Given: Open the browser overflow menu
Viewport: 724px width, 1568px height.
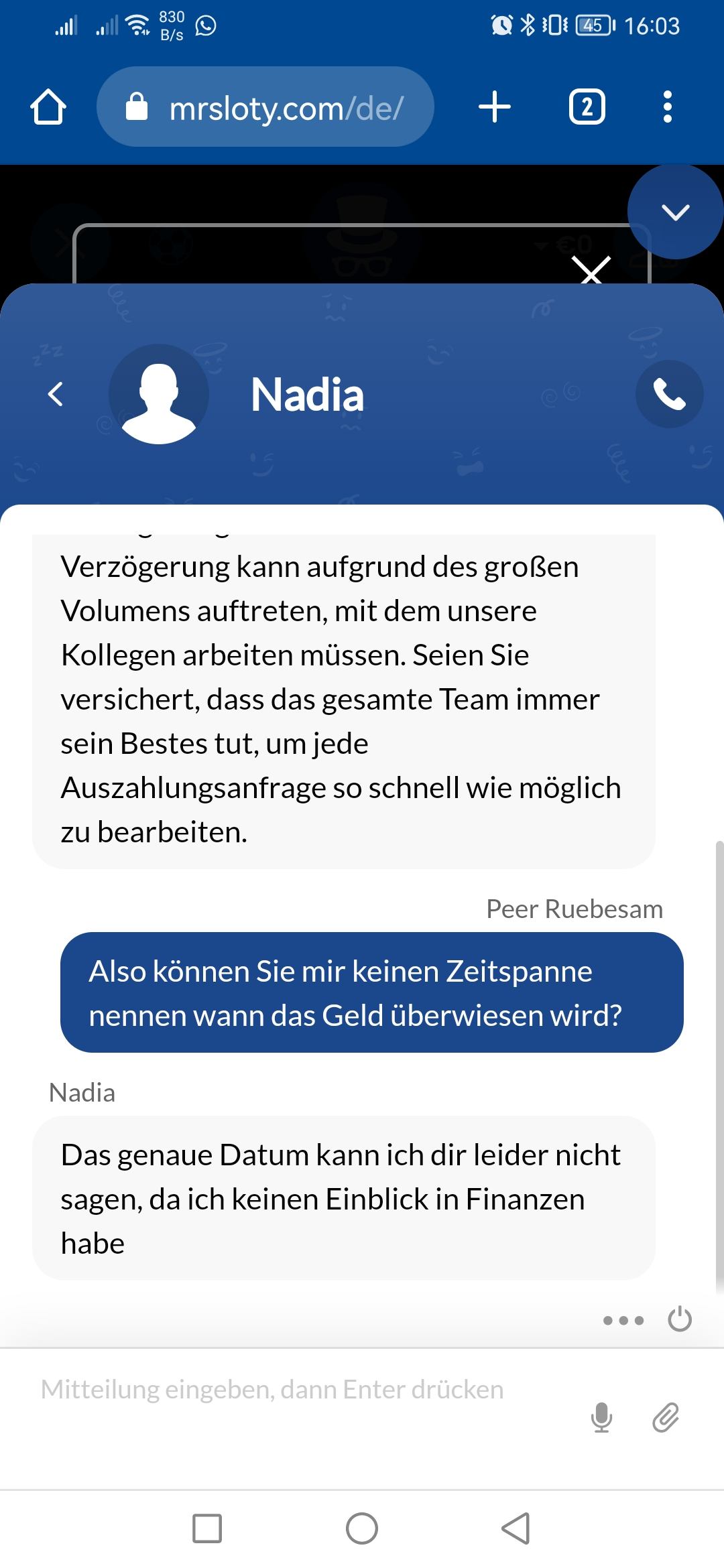Looking at the screenshot, I should (x=667, y=107).
